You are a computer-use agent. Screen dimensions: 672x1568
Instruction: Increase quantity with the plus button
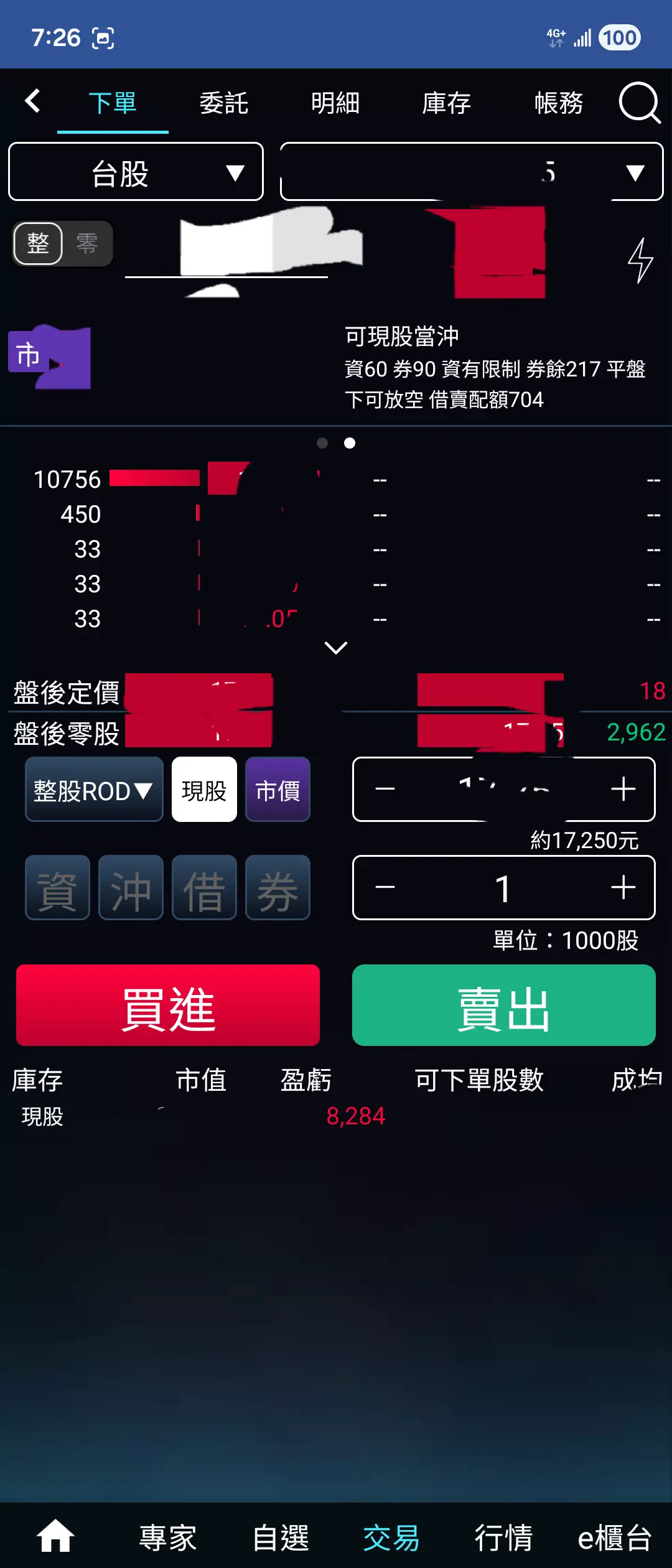click(623, 888)
